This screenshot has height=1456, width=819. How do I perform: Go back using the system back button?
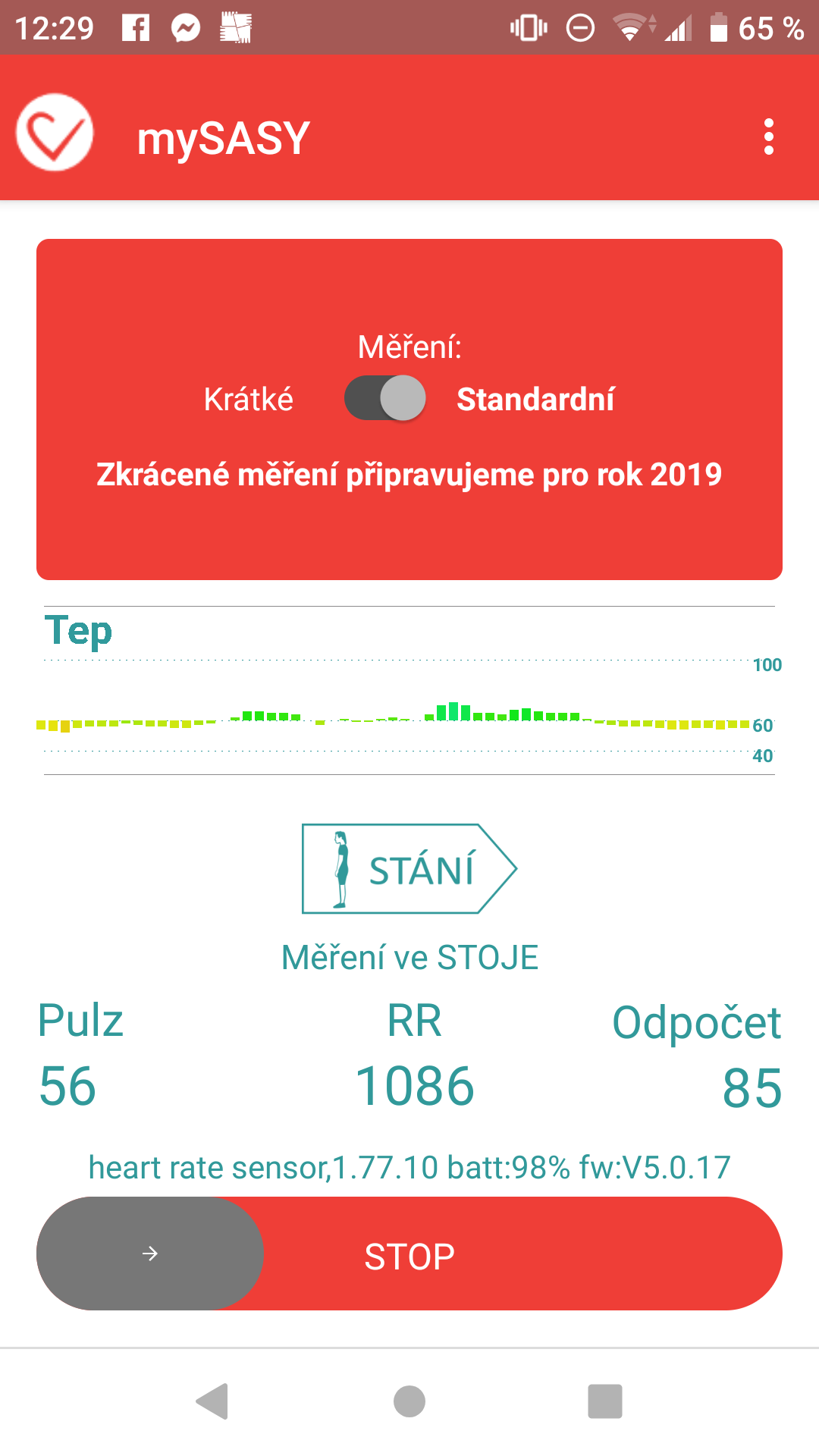[x=212, y=1401]
